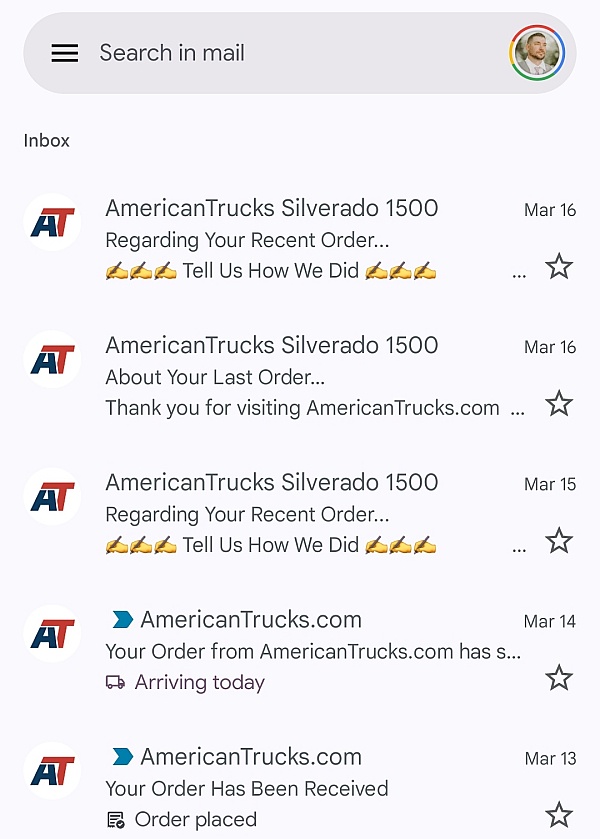Star the About Your Last Order email

558,404
